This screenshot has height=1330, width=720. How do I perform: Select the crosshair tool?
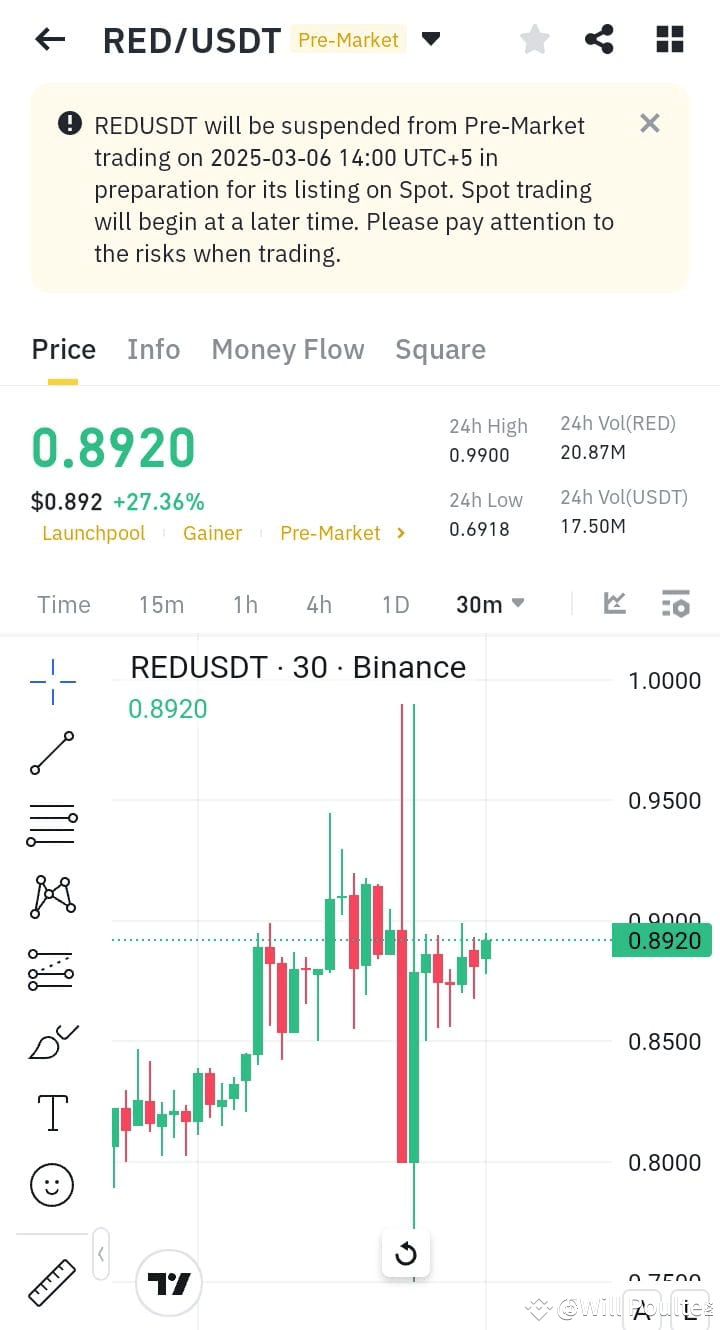(51, 681)
